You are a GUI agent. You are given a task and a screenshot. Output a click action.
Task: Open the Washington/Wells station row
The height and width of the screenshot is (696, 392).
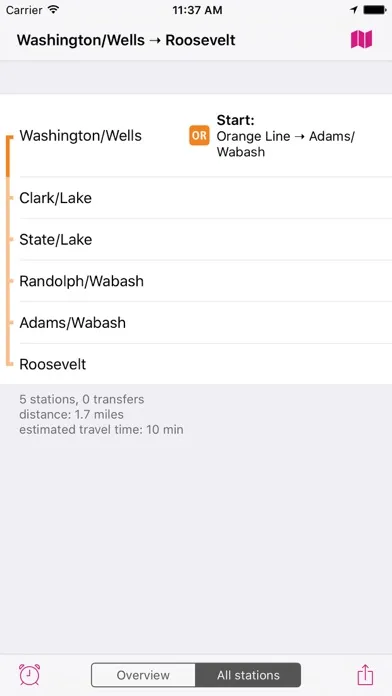click(x=196, y=136)
